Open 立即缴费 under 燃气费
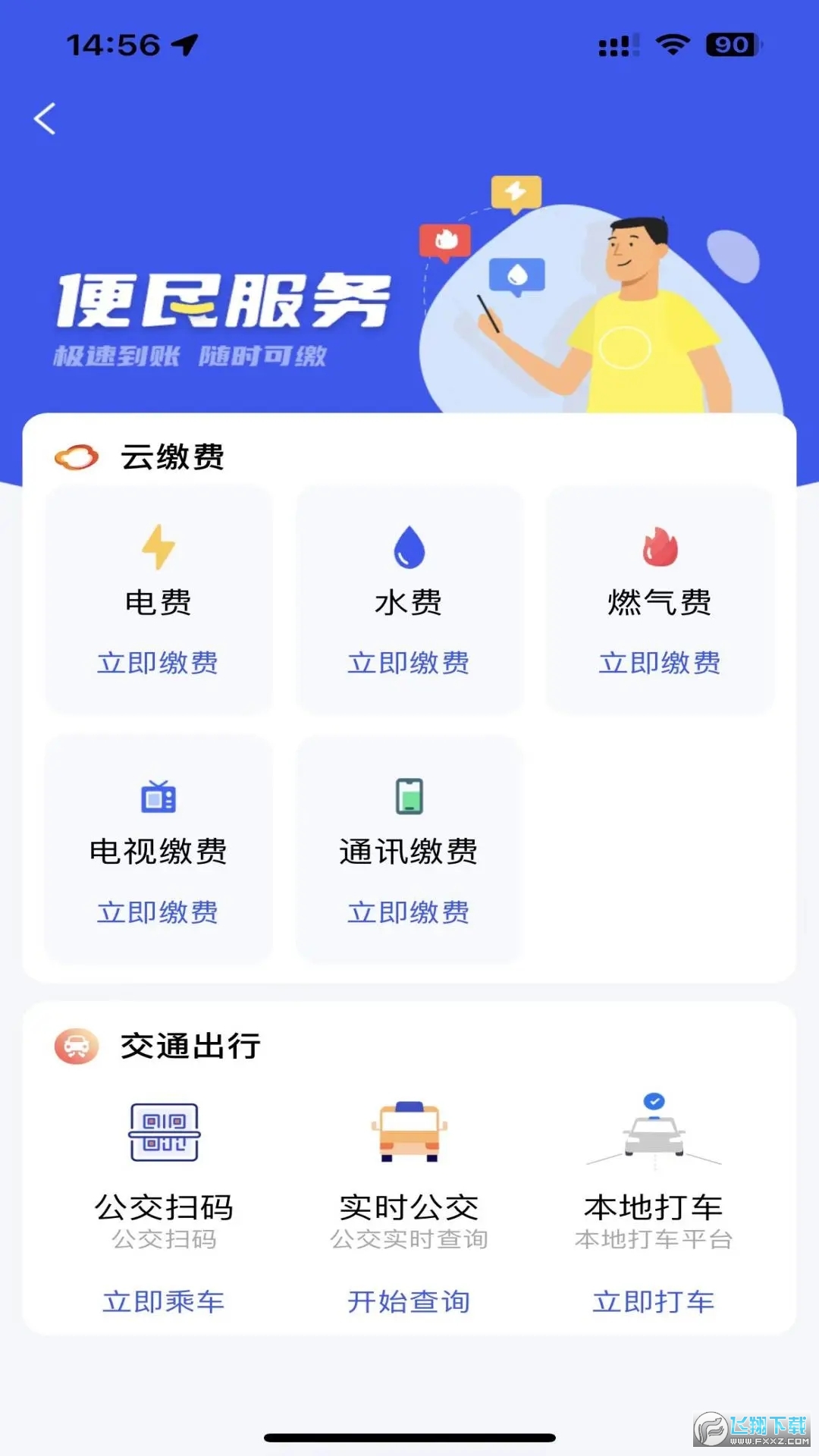 point(660,663)
